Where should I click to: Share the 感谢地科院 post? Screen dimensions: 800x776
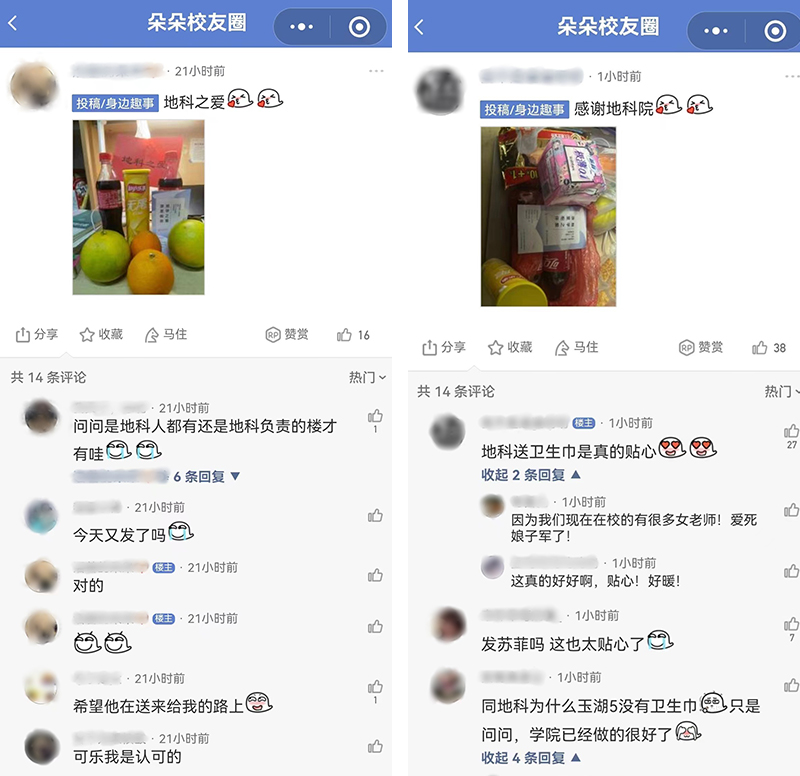443,348
